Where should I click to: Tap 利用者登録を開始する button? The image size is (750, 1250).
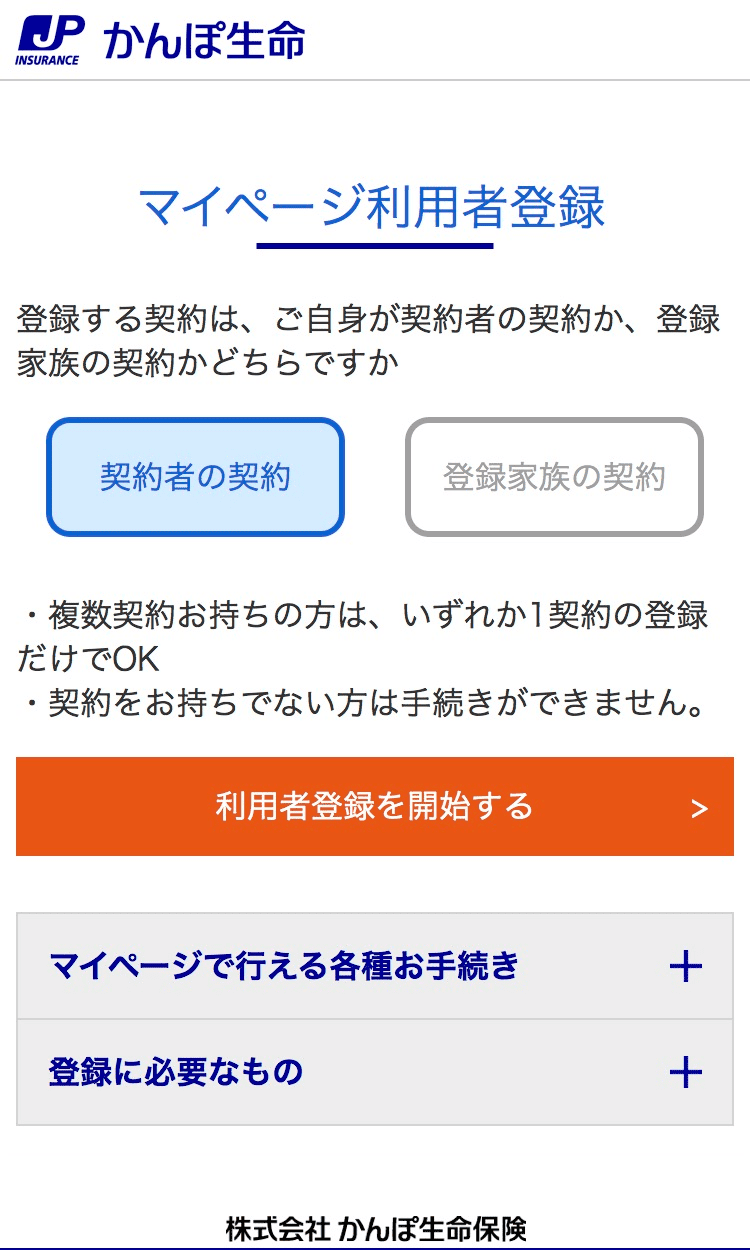(375, 807)
